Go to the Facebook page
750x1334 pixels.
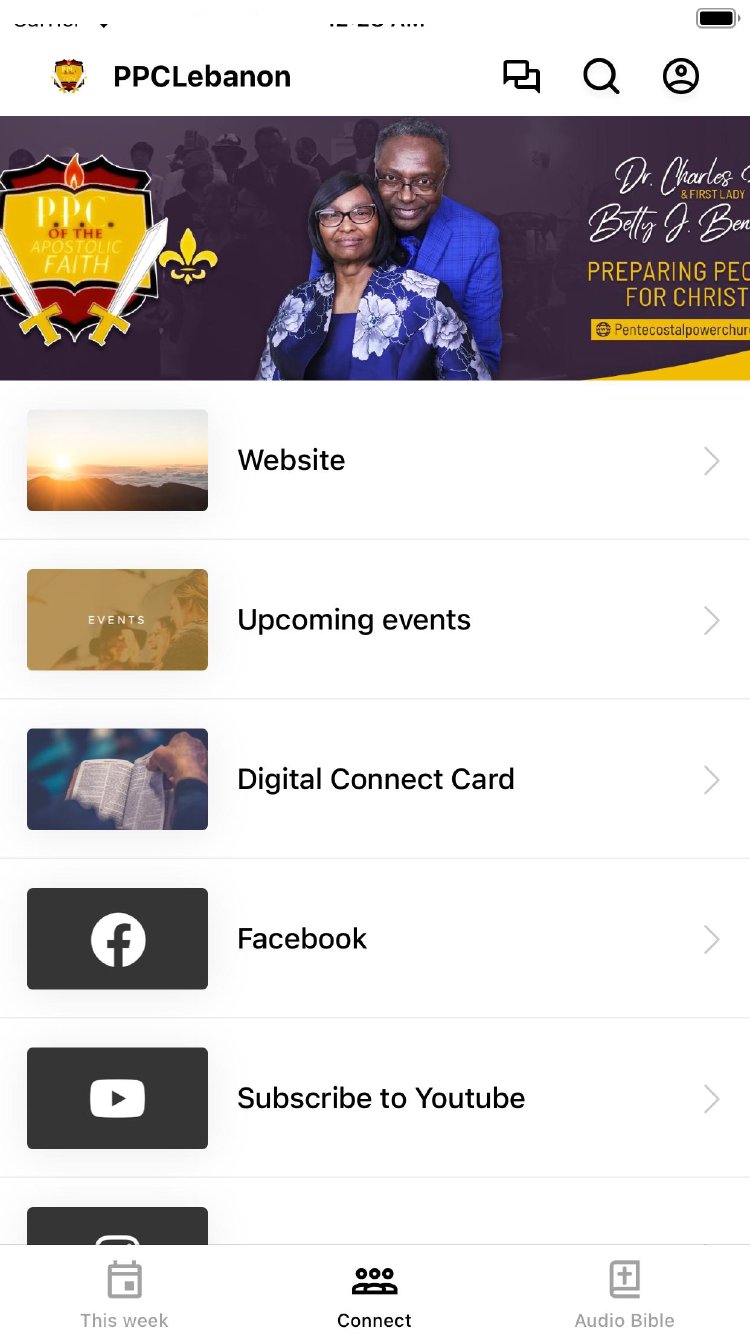(375, 939)
